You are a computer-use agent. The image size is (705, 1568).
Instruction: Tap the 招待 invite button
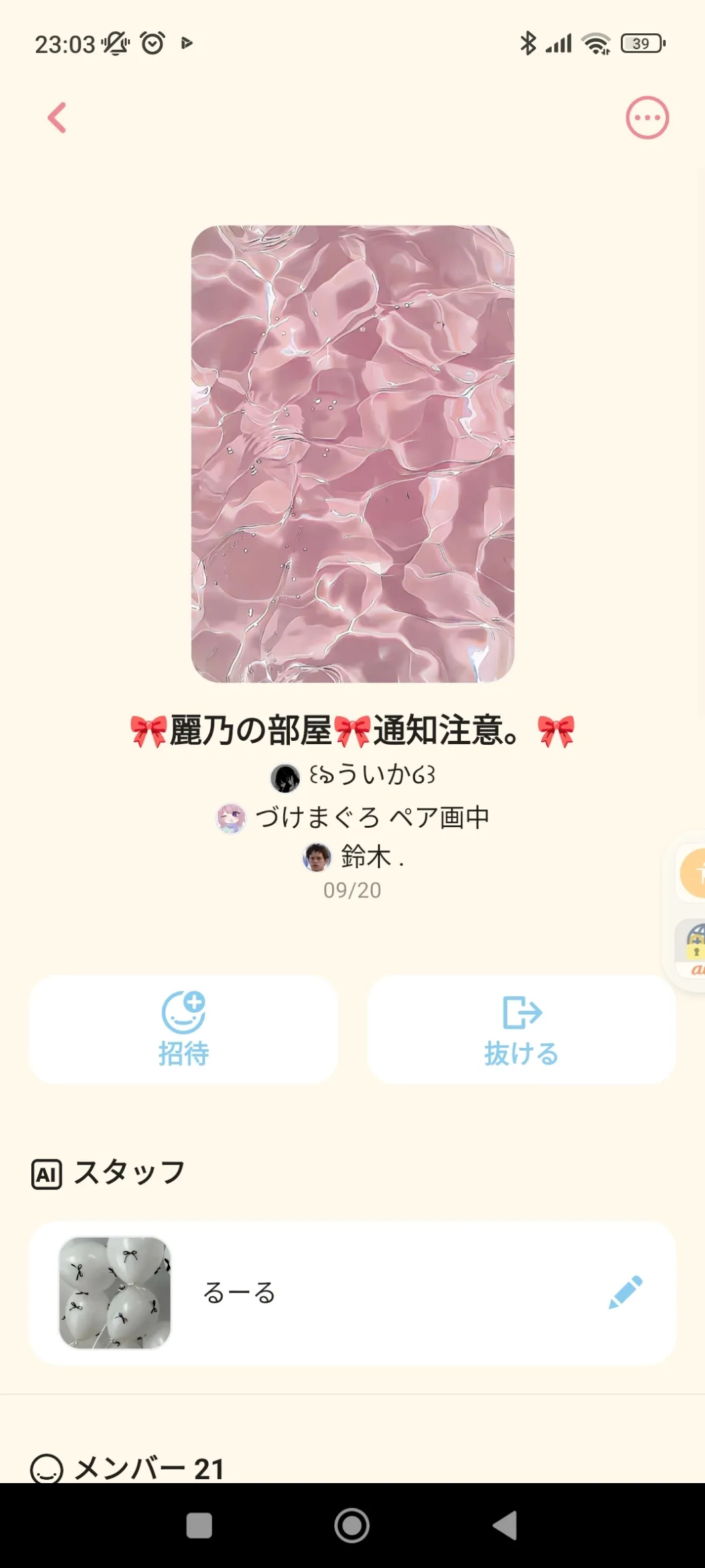[184, 1029]
